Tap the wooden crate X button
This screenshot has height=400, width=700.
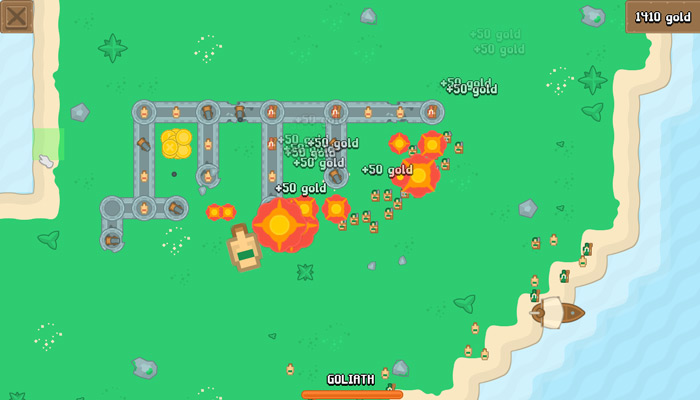pos(17,16)
